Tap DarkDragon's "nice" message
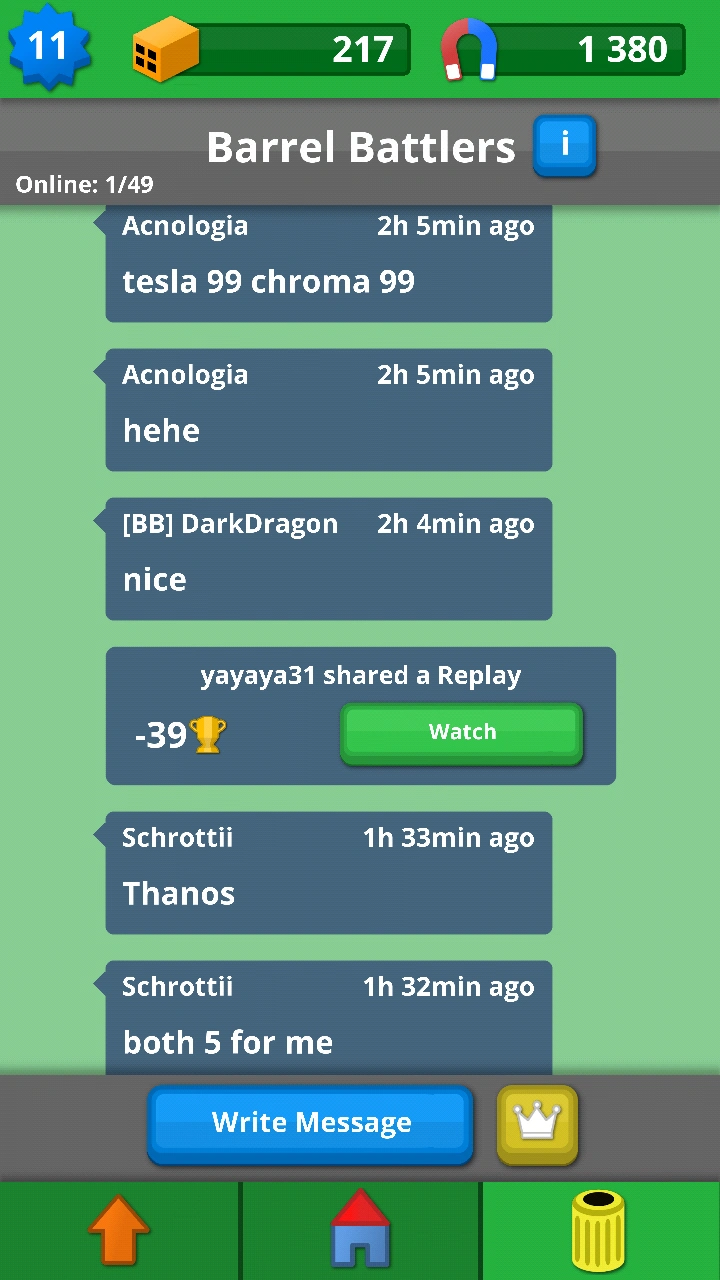This screenshot has height=1280, width=720. click(328, 558)
